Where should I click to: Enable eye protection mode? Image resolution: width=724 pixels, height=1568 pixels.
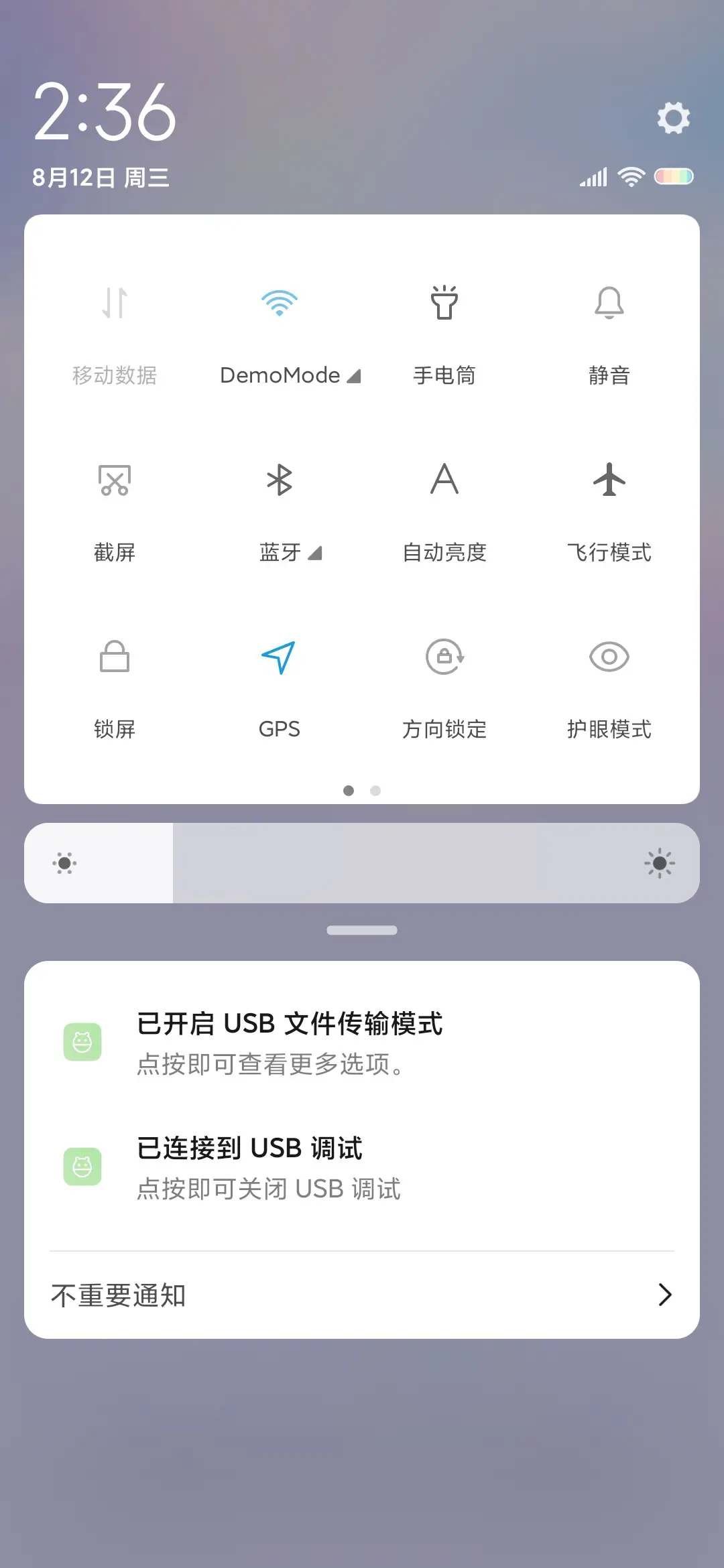click(610, 683)
